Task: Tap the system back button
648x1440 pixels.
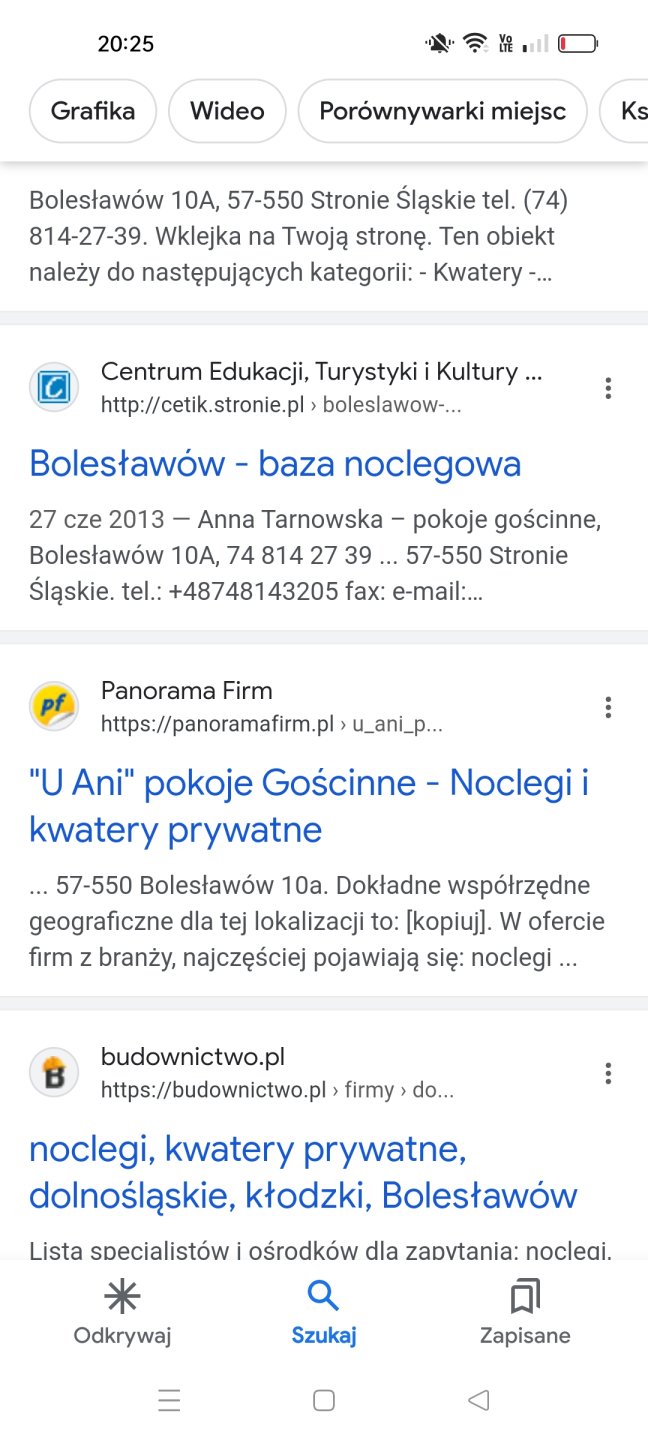Action: (479, 1401)
